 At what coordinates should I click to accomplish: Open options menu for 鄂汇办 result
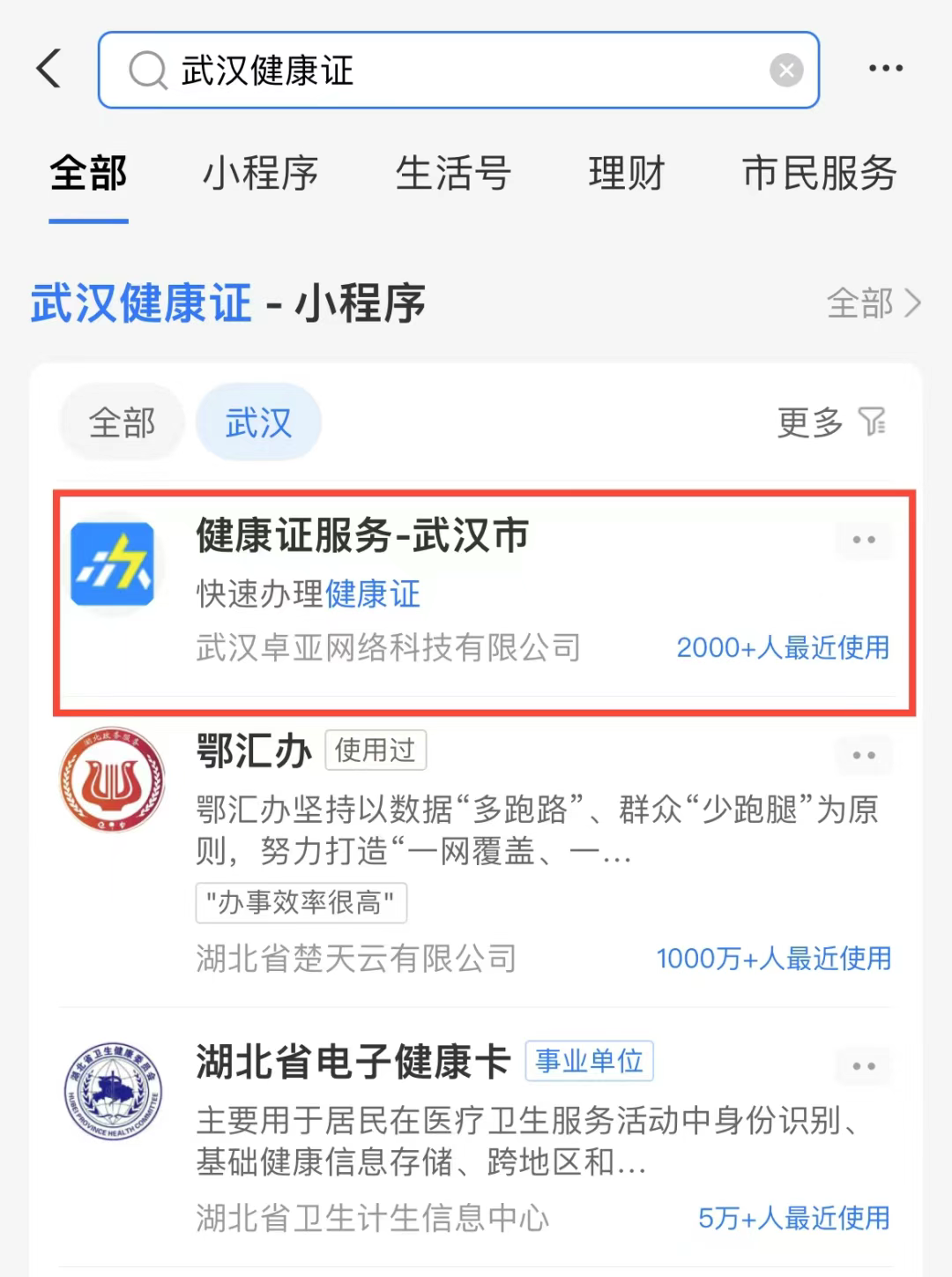pyautogui.click(x=863, y=756)
